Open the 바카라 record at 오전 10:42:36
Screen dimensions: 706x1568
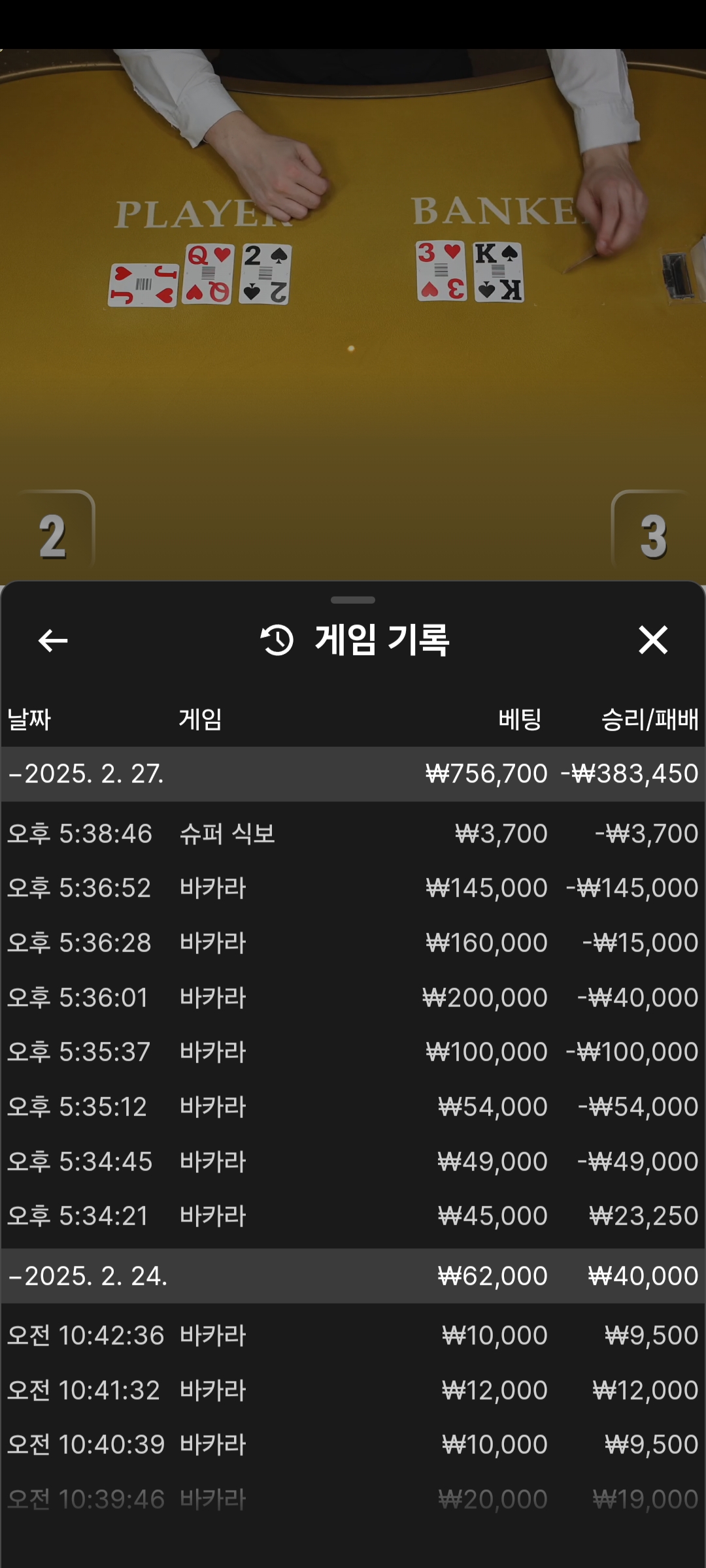click(353, 1335)
